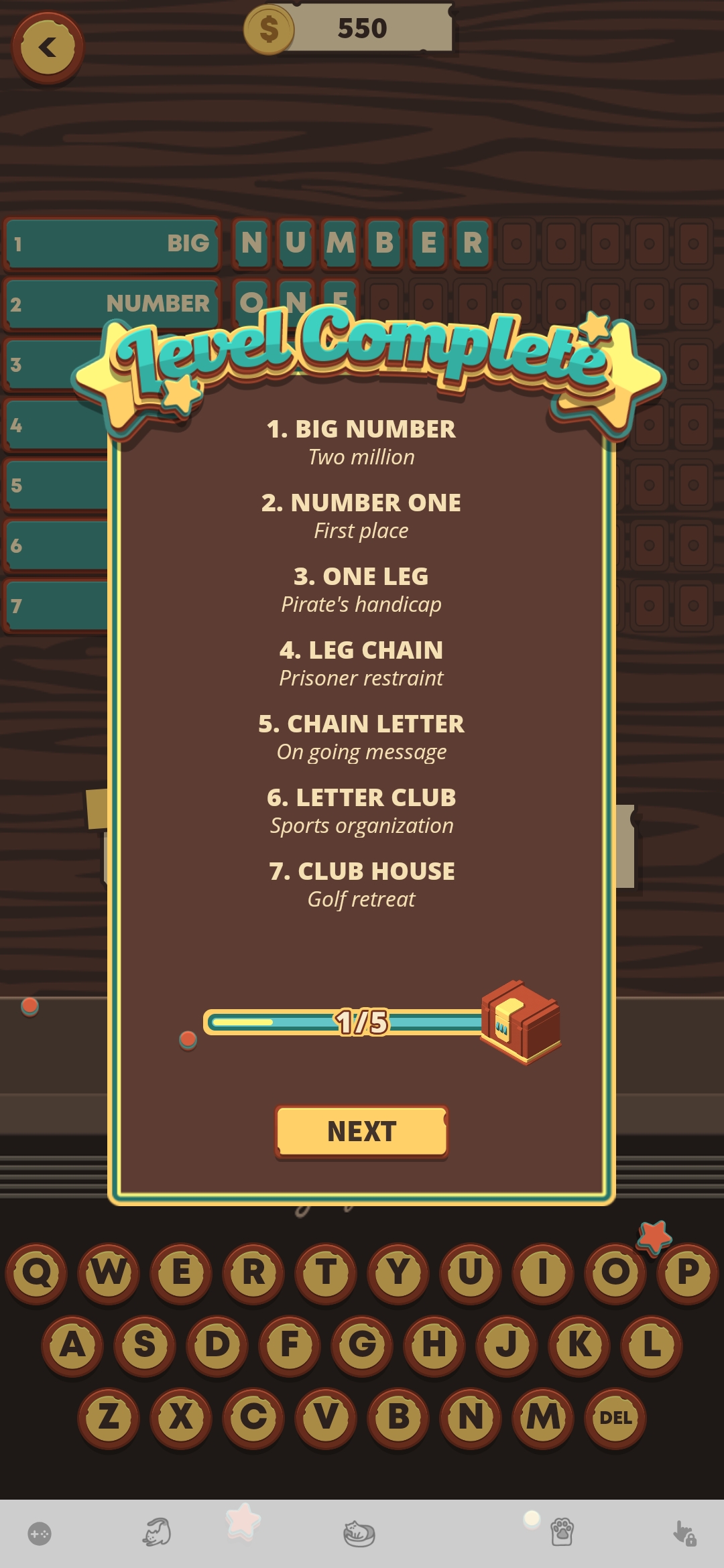724x1568 pixels.
Task: Select the letter M key
Action: coord(543,1417)
